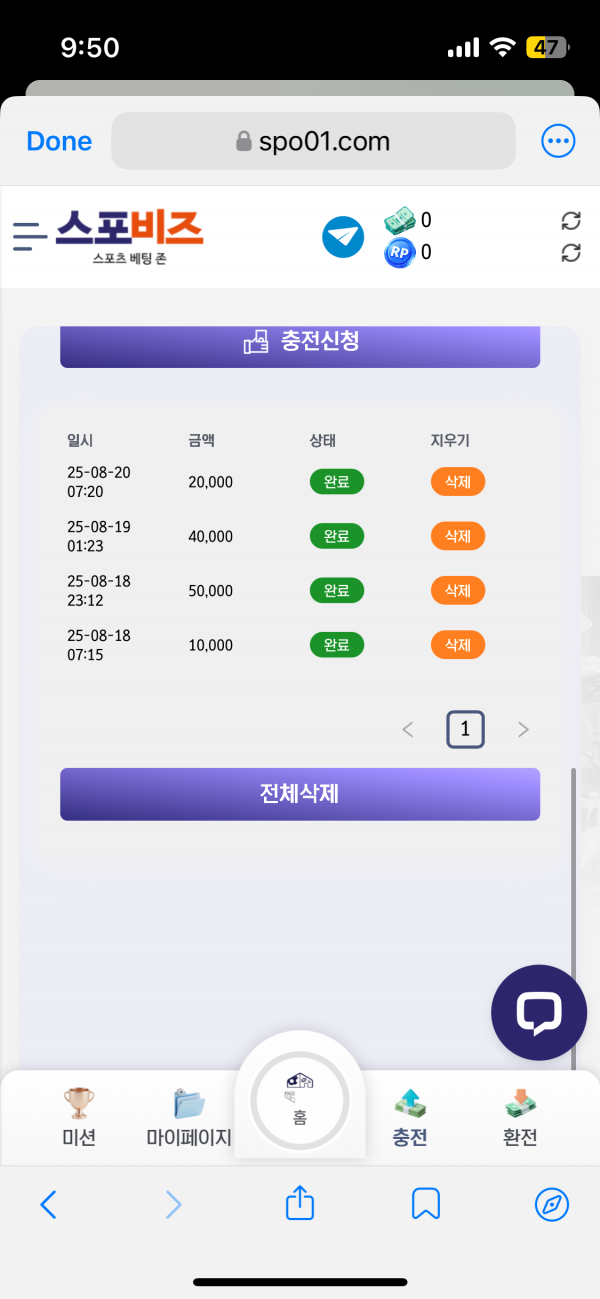The width and height of the screenshot is (600, 1299).
Task: Open the hamburger side menu
Action: 30,236
